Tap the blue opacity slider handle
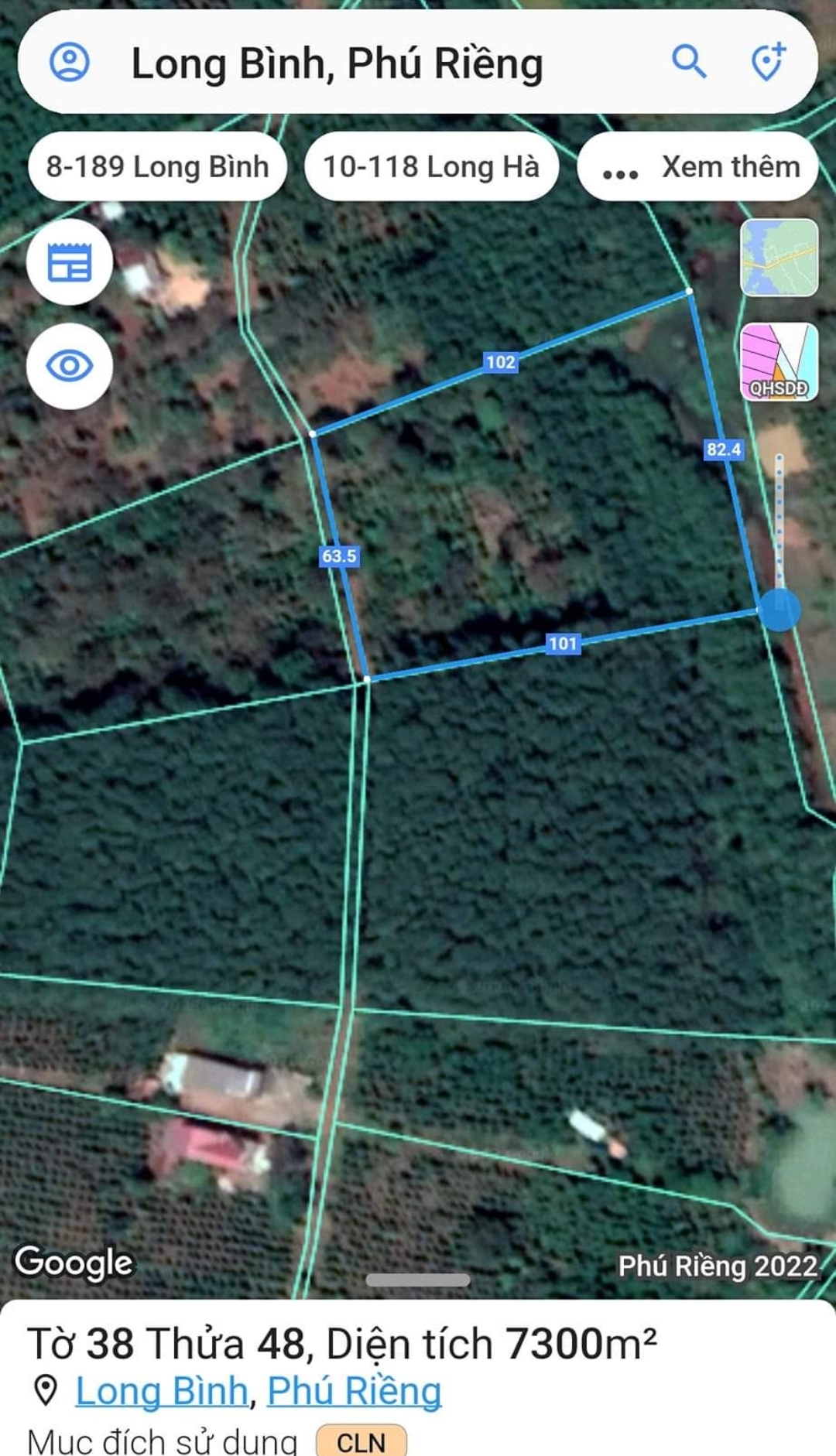The image size is (836, 1456). 779,610
